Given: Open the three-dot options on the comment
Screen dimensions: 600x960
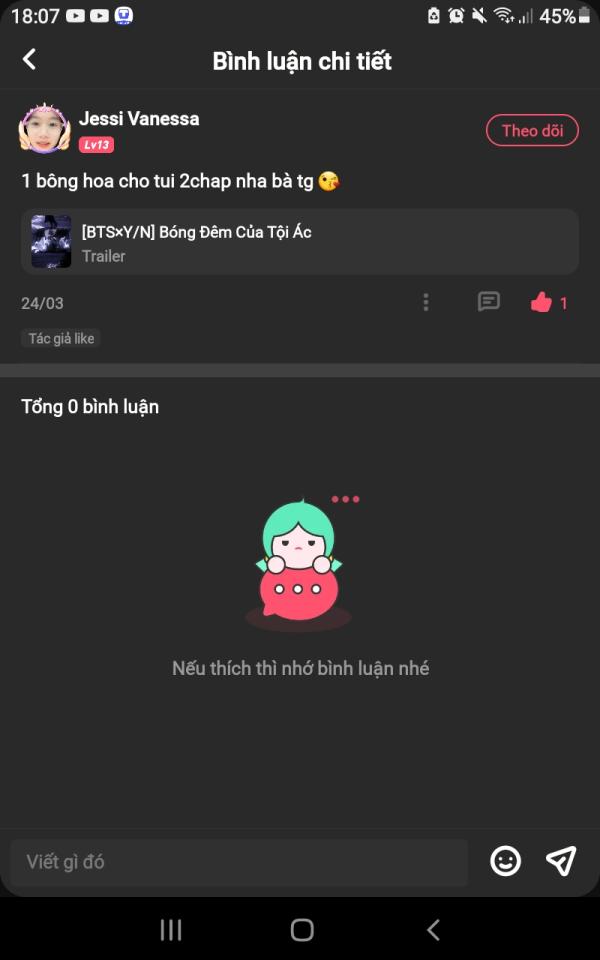Looking at the screenshot, I should (426, 302).
